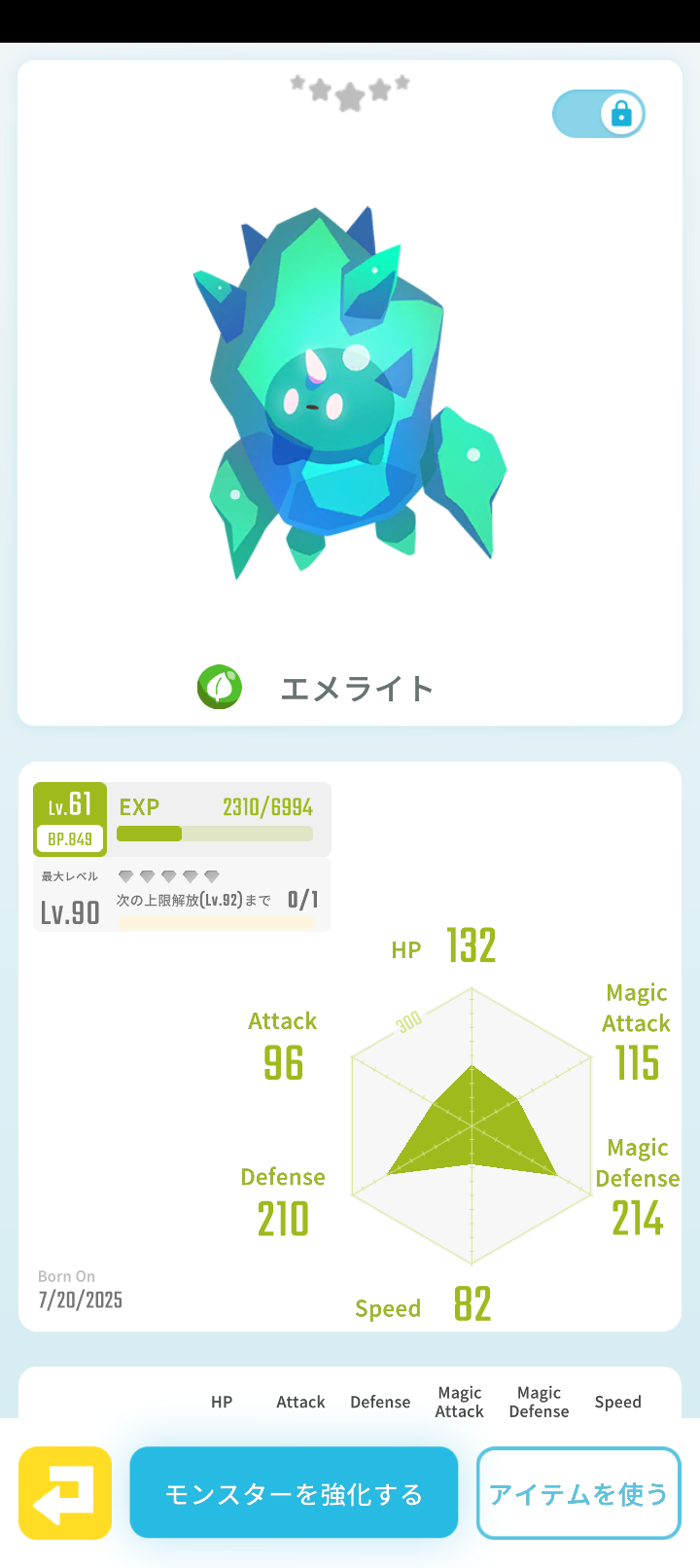Select the green leaf element type icon
Viewport: 700px width, 1568px height.
[220, 687]
